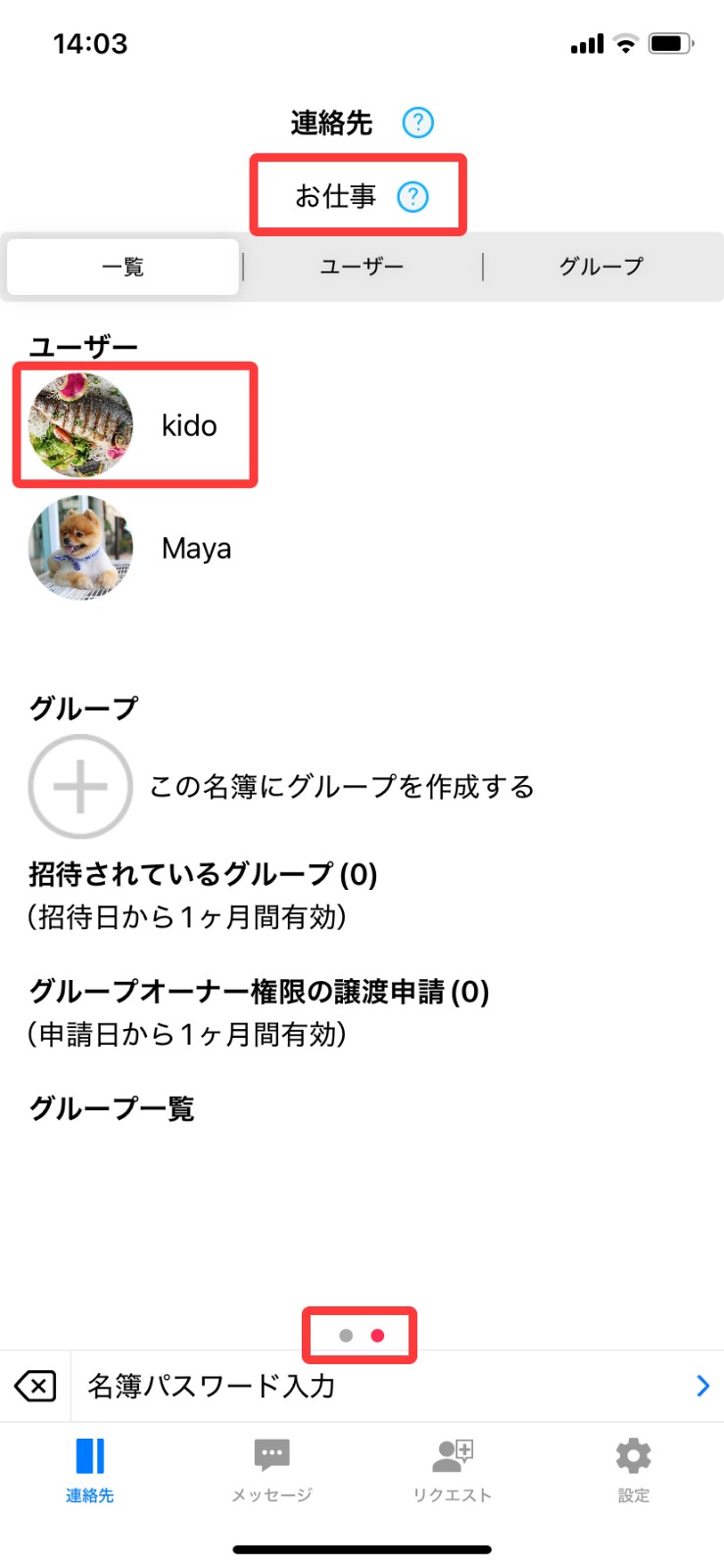The image size is (724, 1568).
Task: Switch to the 一覧 segment
Action: point(123,267)
